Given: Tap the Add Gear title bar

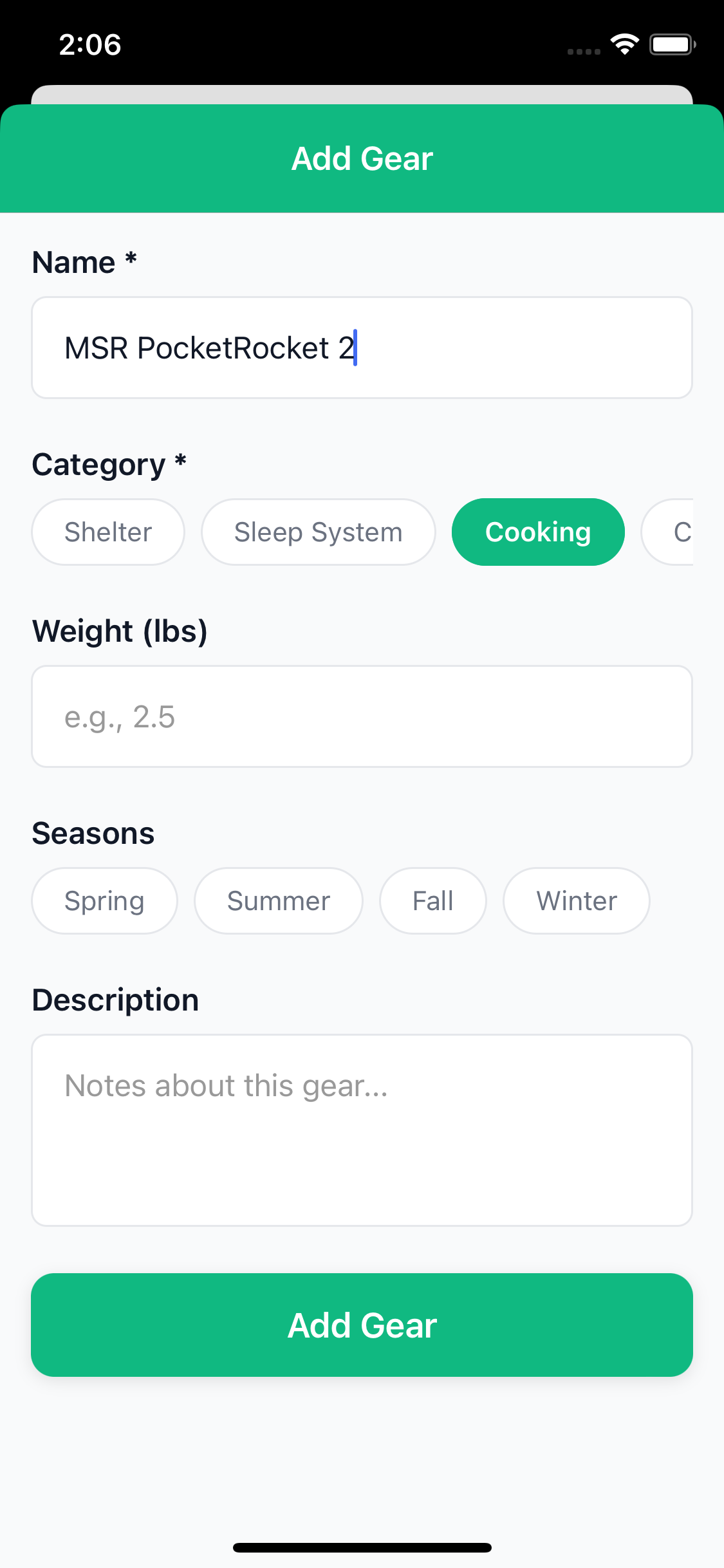Looking at the screenshot, I should point(362,158).
